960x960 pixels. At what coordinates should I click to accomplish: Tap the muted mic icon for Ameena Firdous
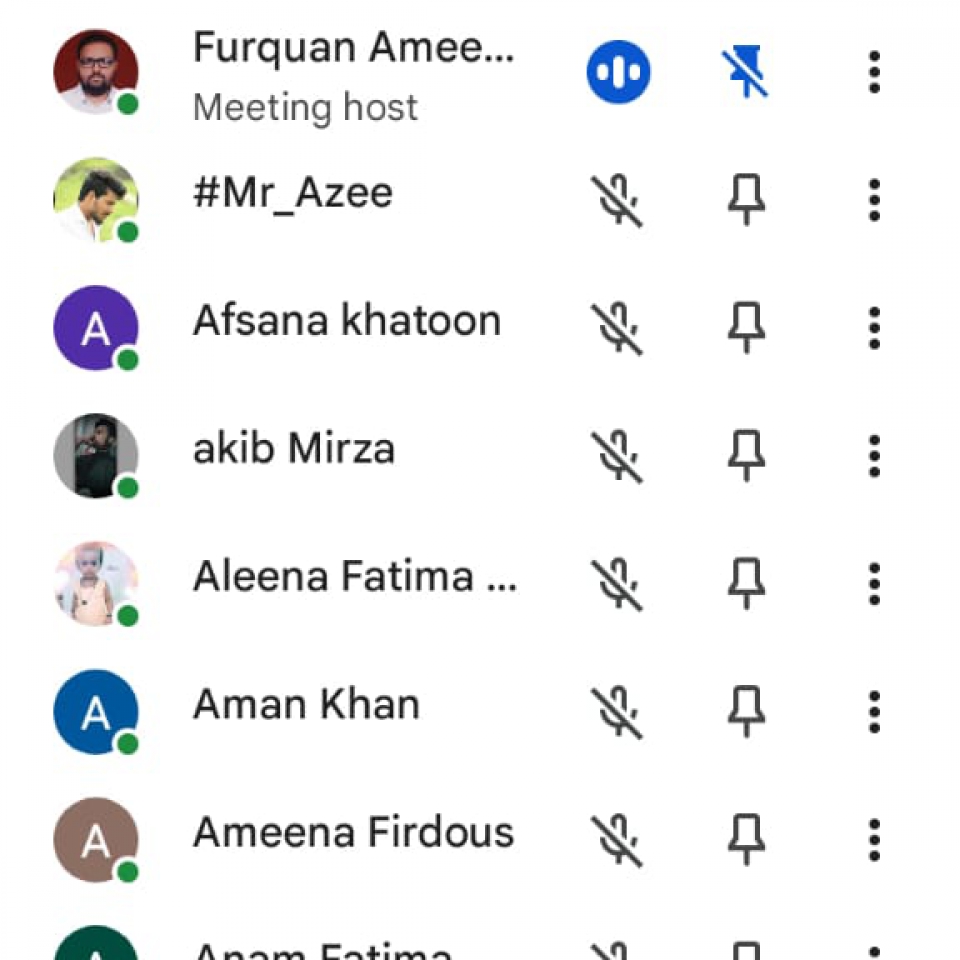pyautogui.click(x=617, y=840)
